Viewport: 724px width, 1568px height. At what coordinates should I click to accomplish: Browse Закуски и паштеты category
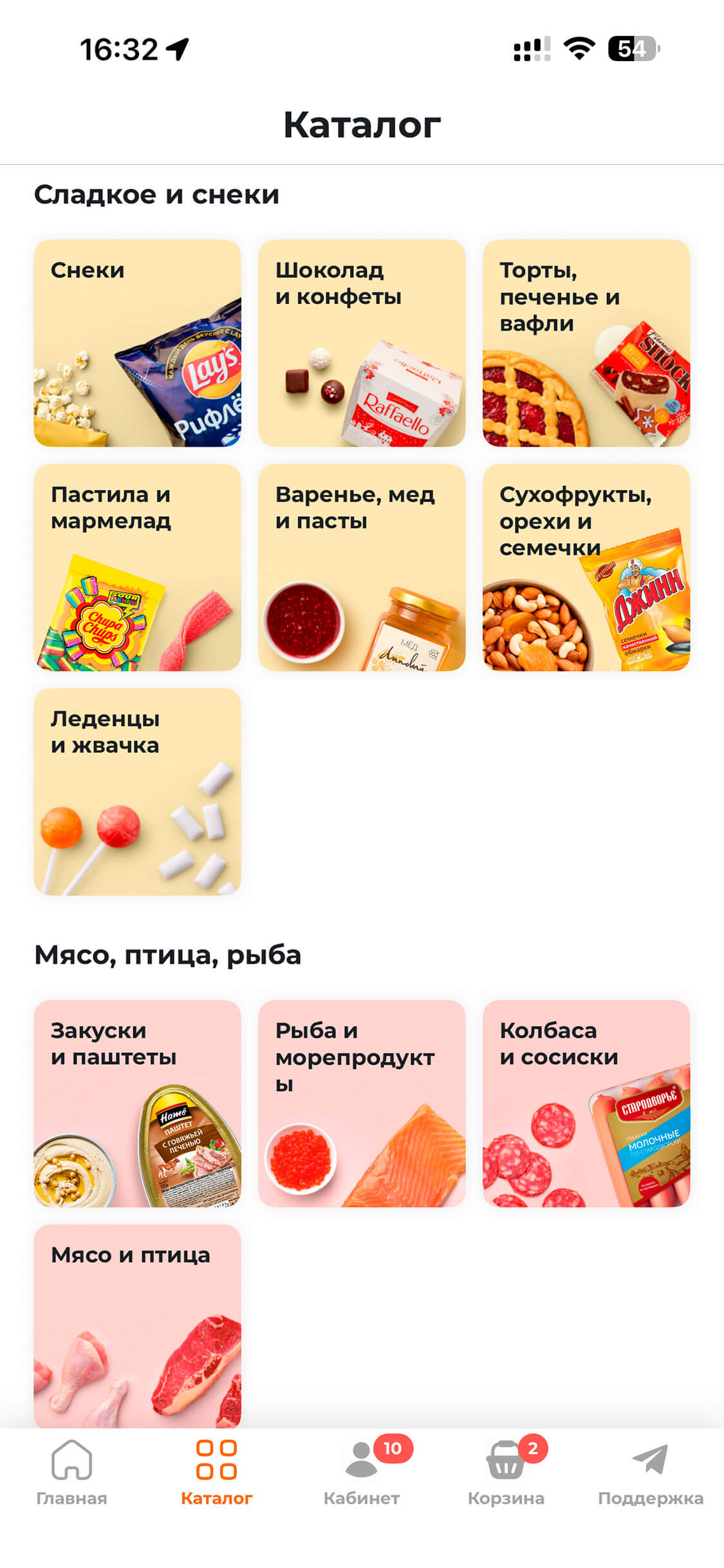[x=137, y=1103]
